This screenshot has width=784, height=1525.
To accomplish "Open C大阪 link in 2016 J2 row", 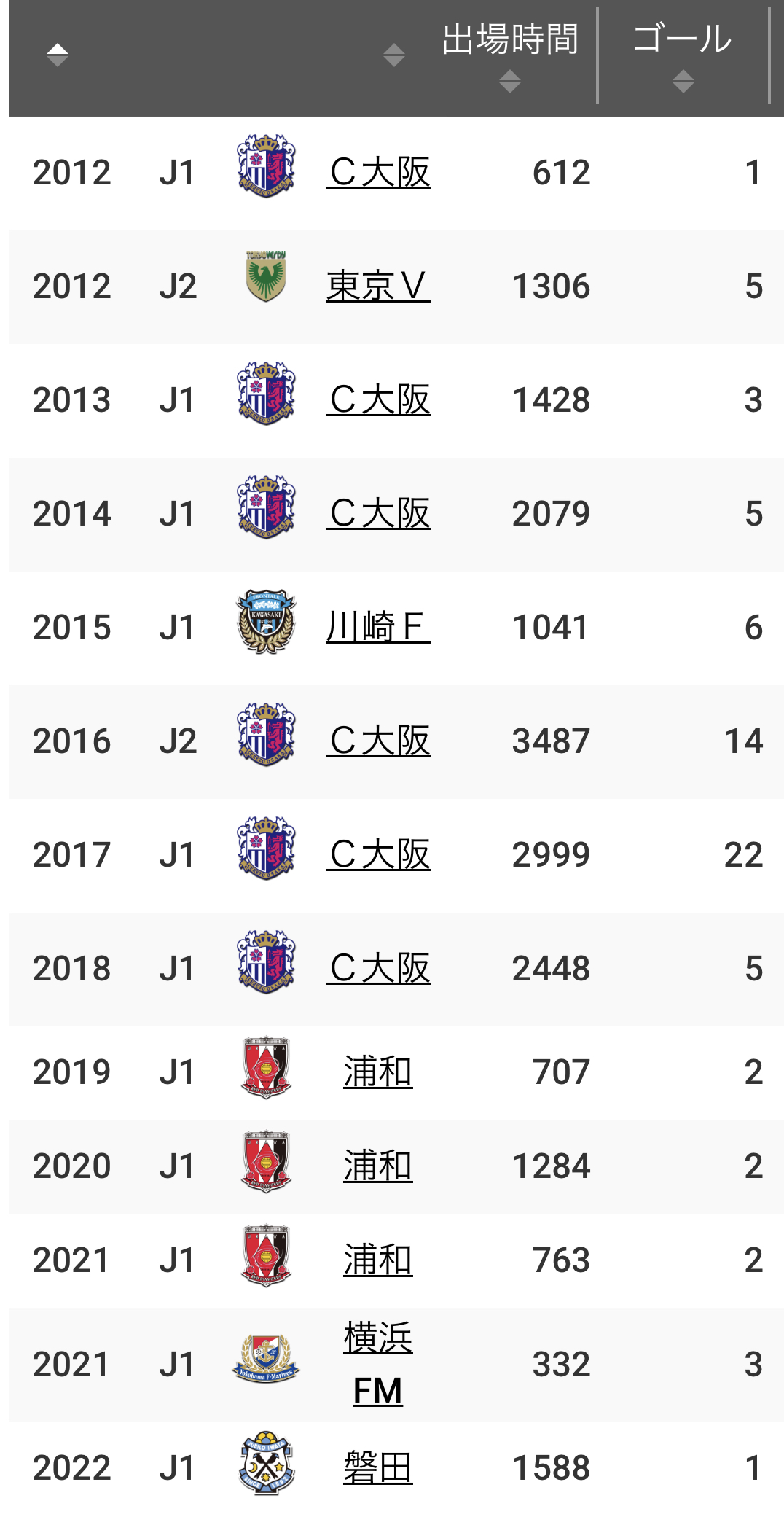I will [x=378, y=741].
